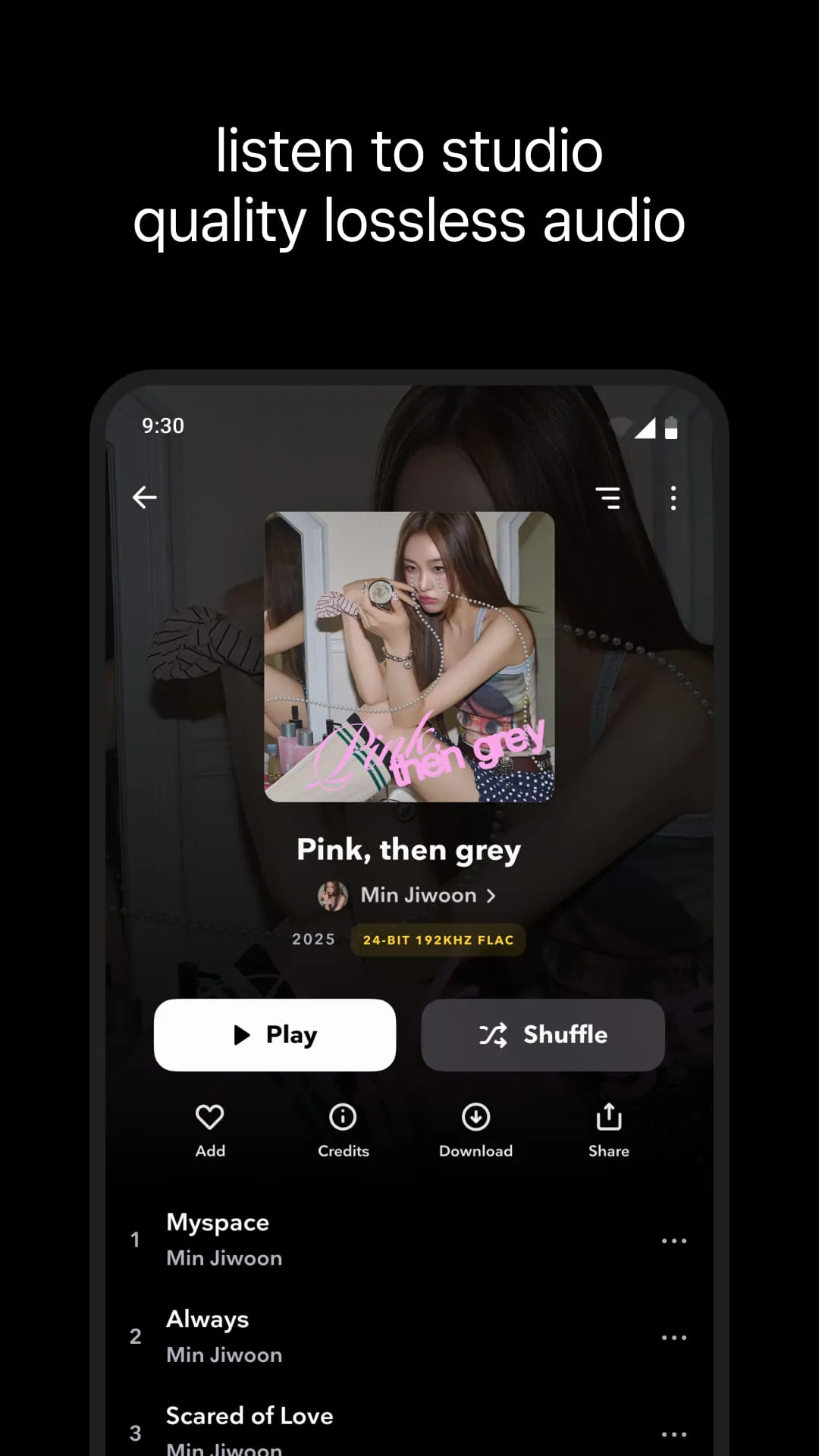Image resolution: width=819 pixels, height=1456 pixels.
Task: Tap the back arrow to leave the album
Action: 145,497
